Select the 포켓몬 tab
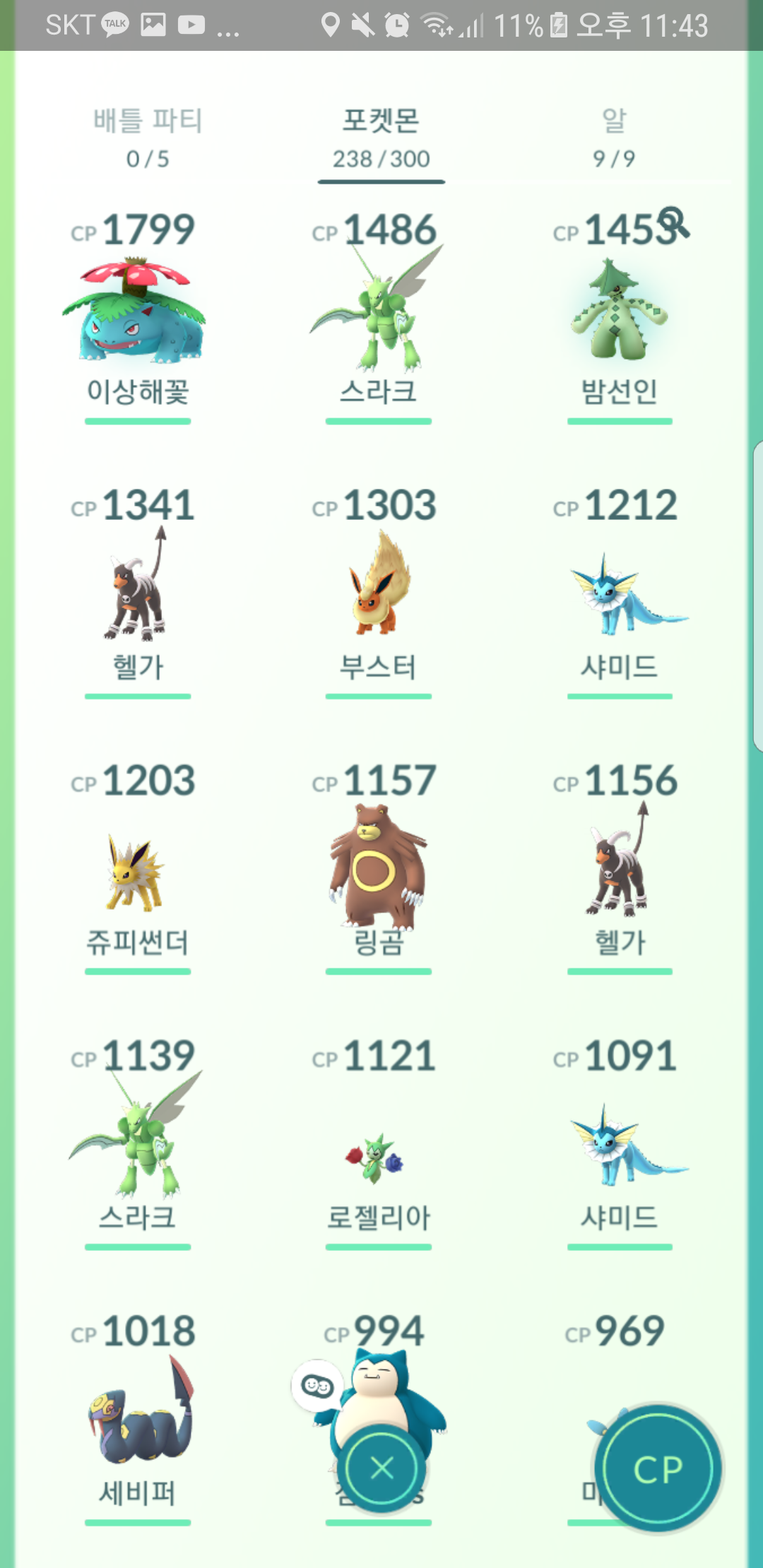The image size is (763, 1568). click(381, 138)
